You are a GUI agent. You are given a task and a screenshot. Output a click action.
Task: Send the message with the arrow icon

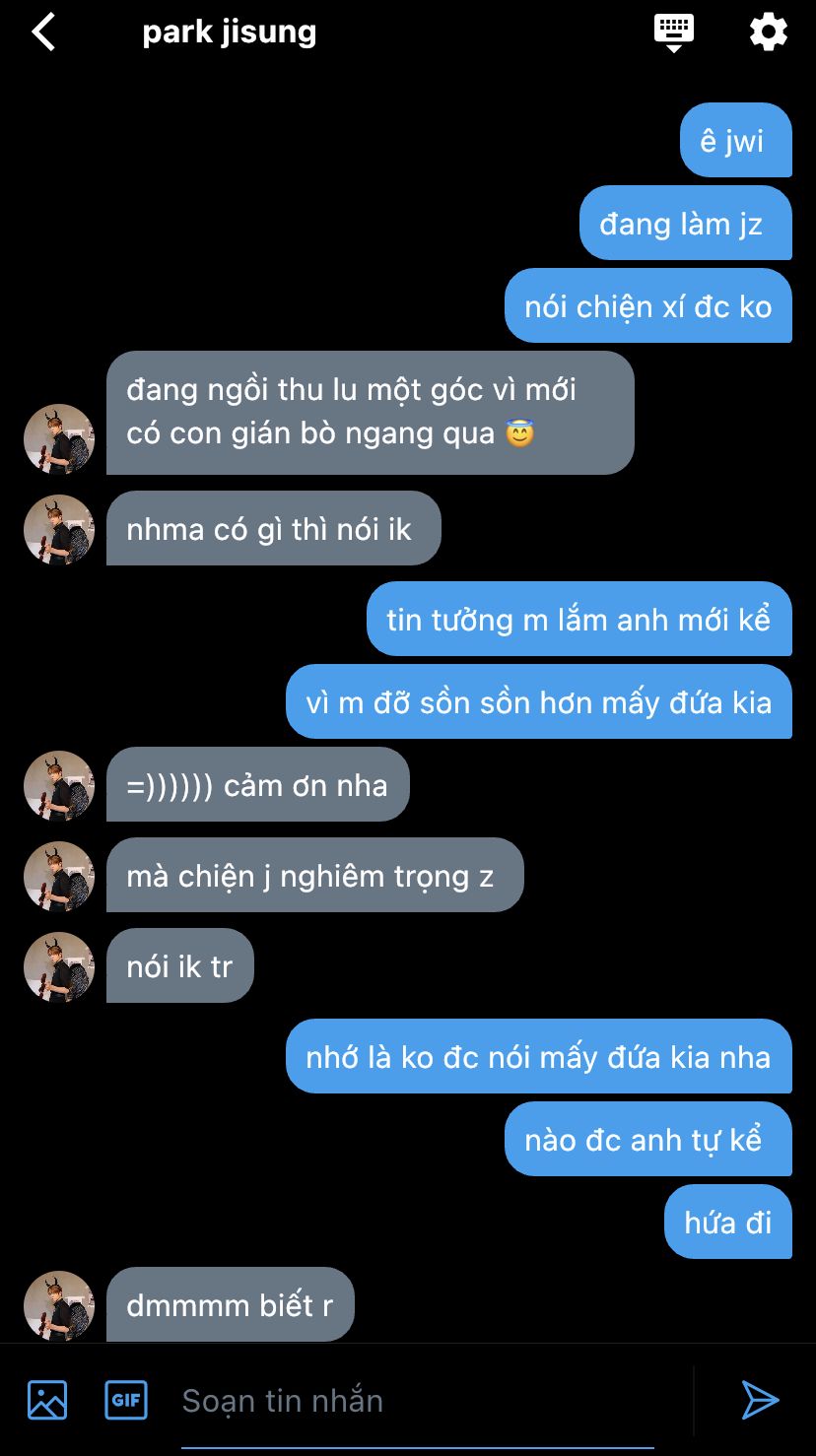pyautogui.click(x=760, y=1400)
